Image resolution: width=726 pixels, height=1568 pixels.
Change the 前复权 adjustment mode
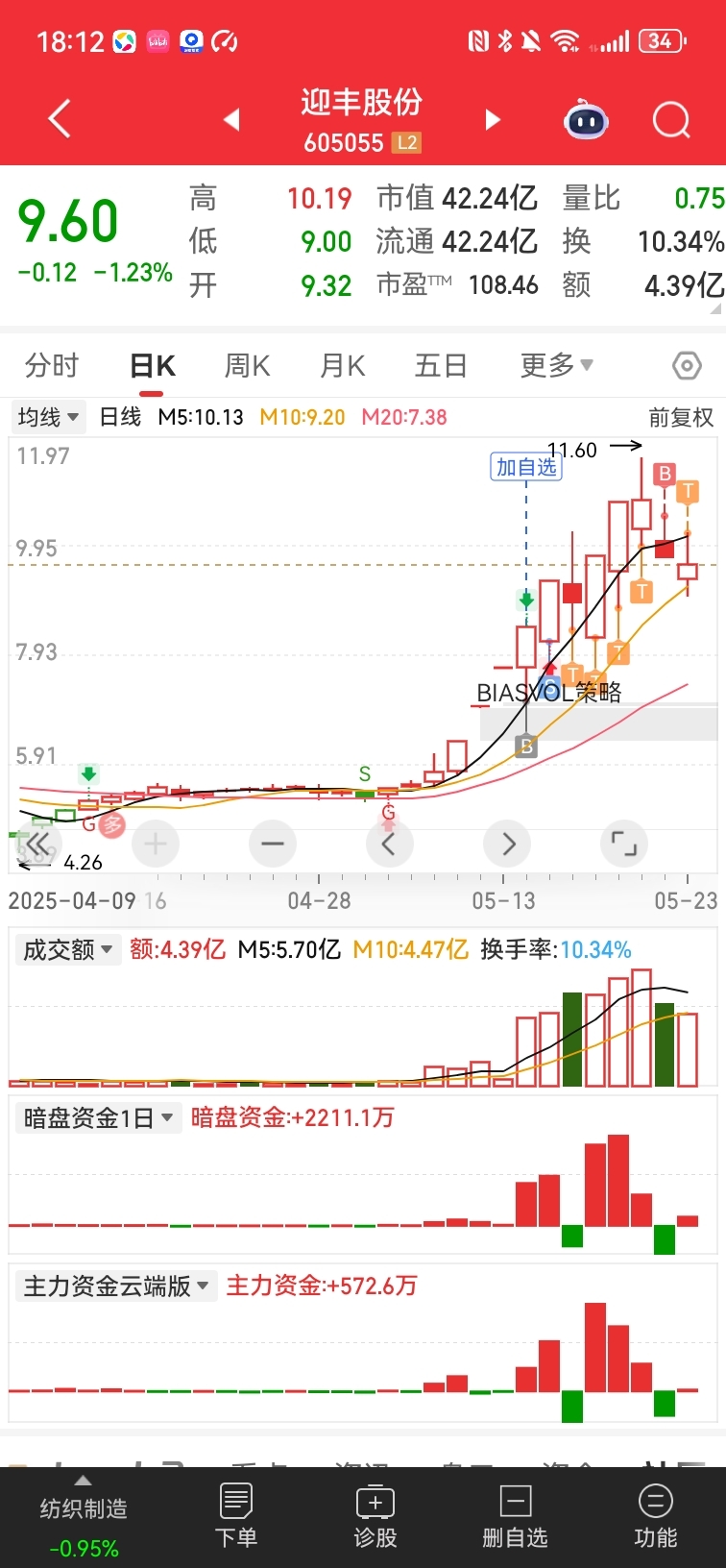point(680,417)
